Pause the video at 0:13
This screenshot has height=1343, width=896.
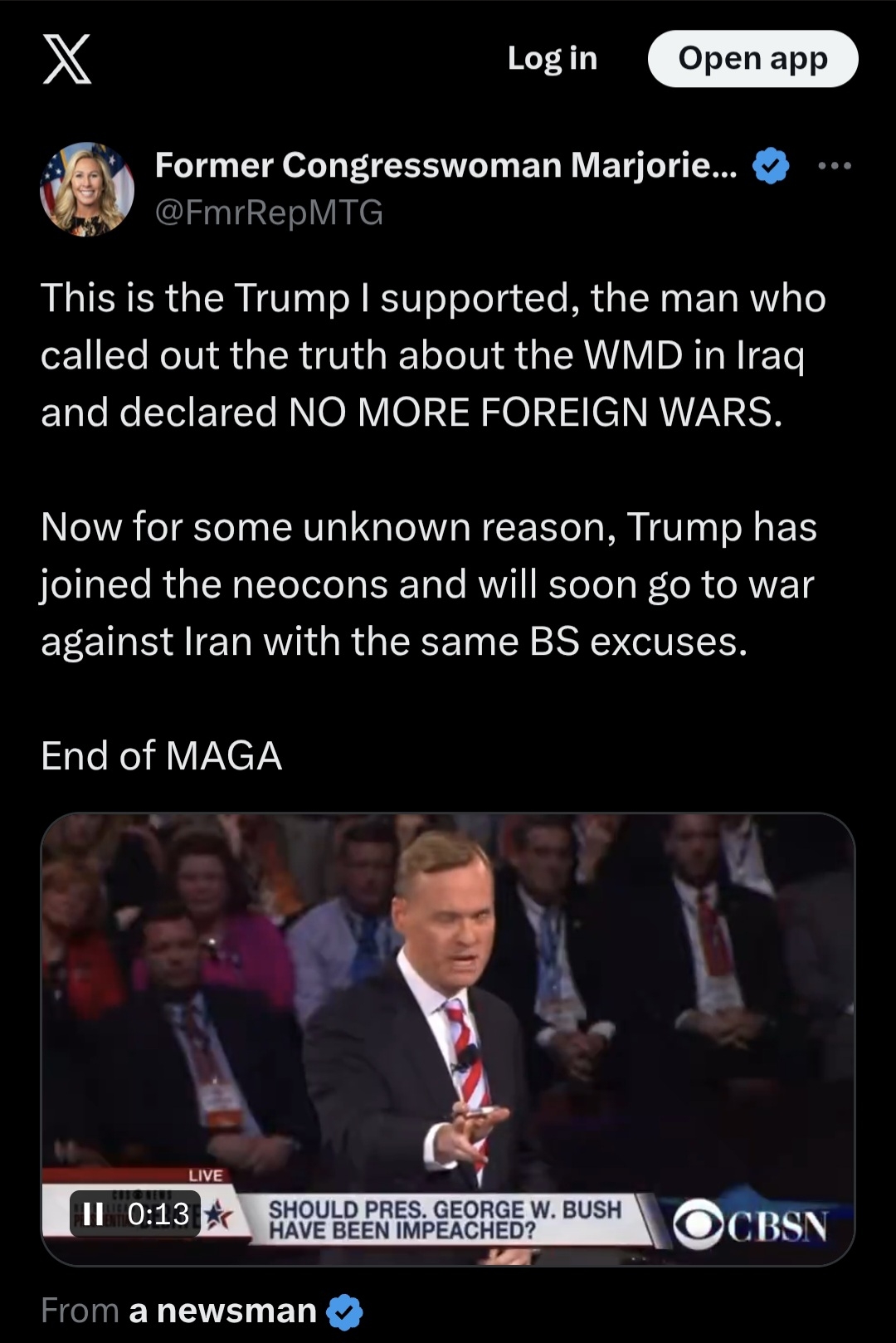click(x=94, y=1214)
